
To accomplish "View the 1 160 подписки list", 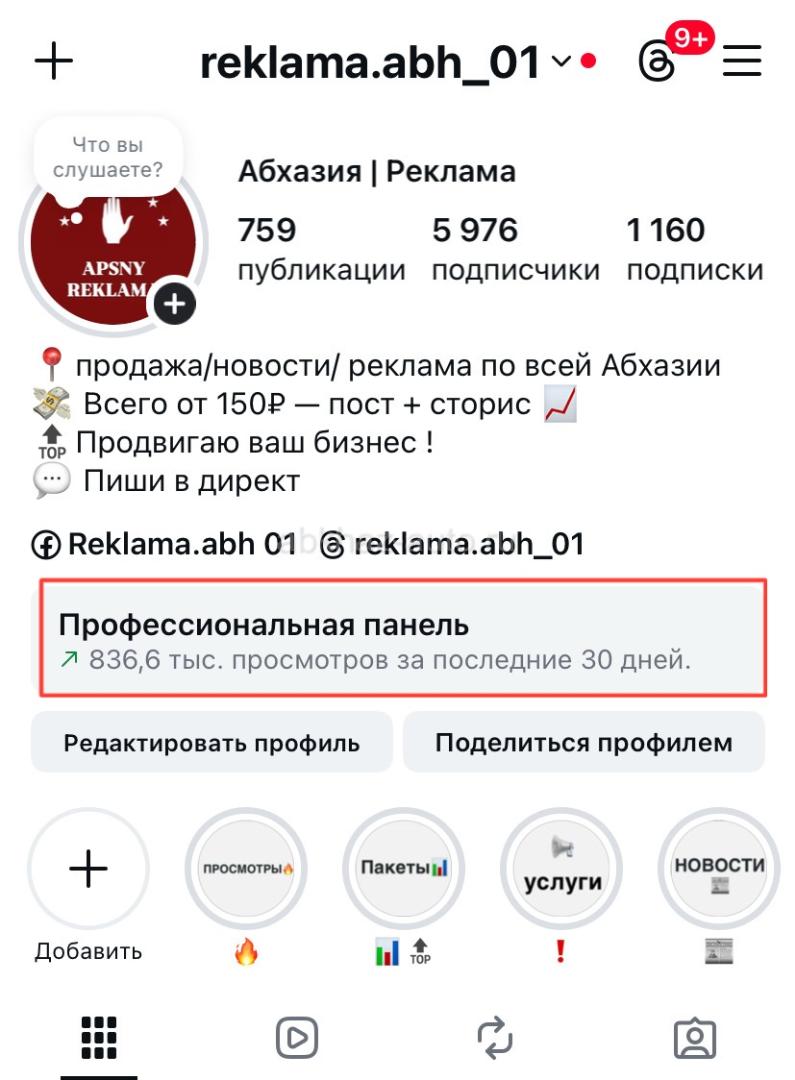I will [x=694, y=248].
